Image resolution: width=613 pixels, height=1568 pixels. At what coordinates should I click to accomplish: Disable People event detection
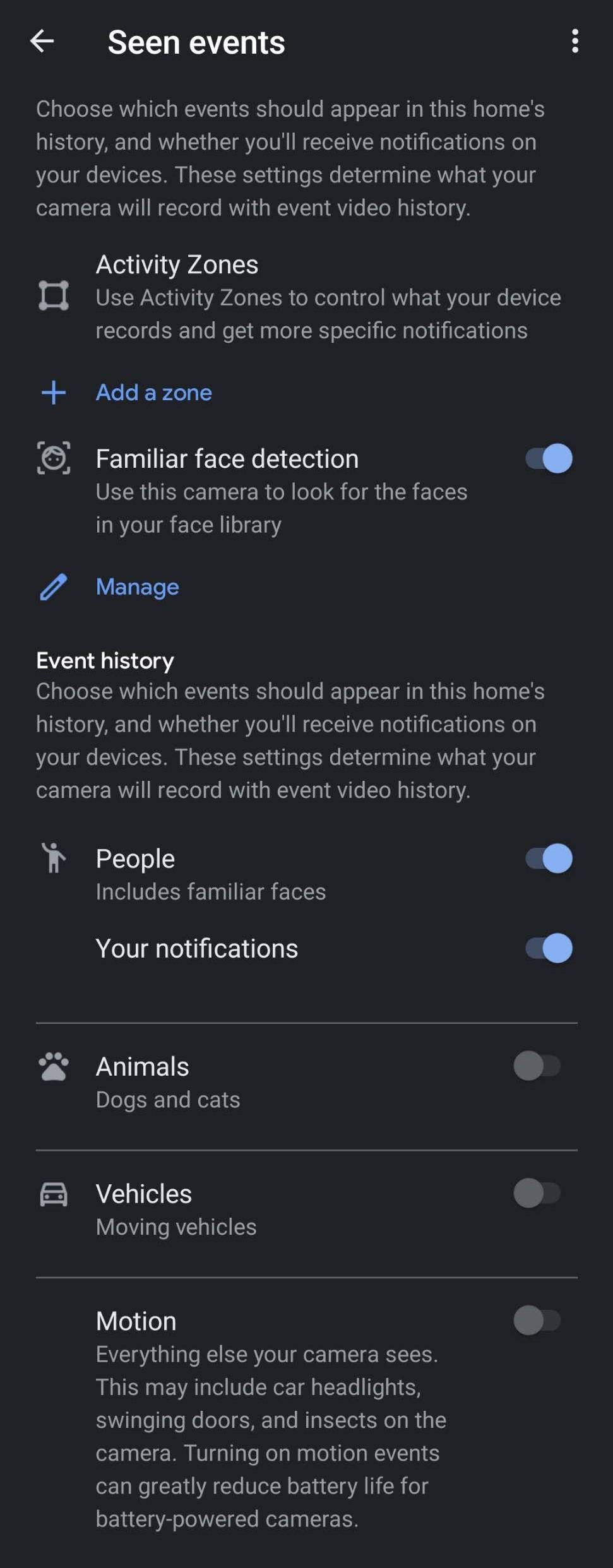[548, 858]
